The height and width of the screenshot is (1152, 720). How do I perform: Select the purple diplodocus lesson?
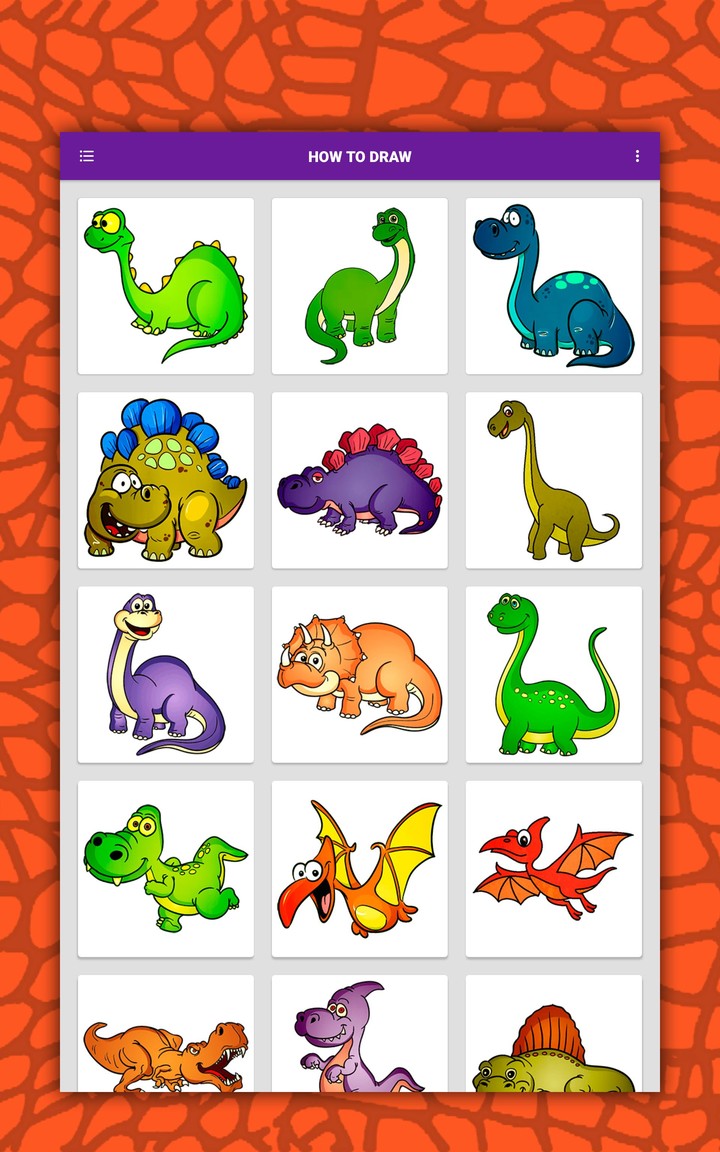pyautogui.click(x=165, y=673)
